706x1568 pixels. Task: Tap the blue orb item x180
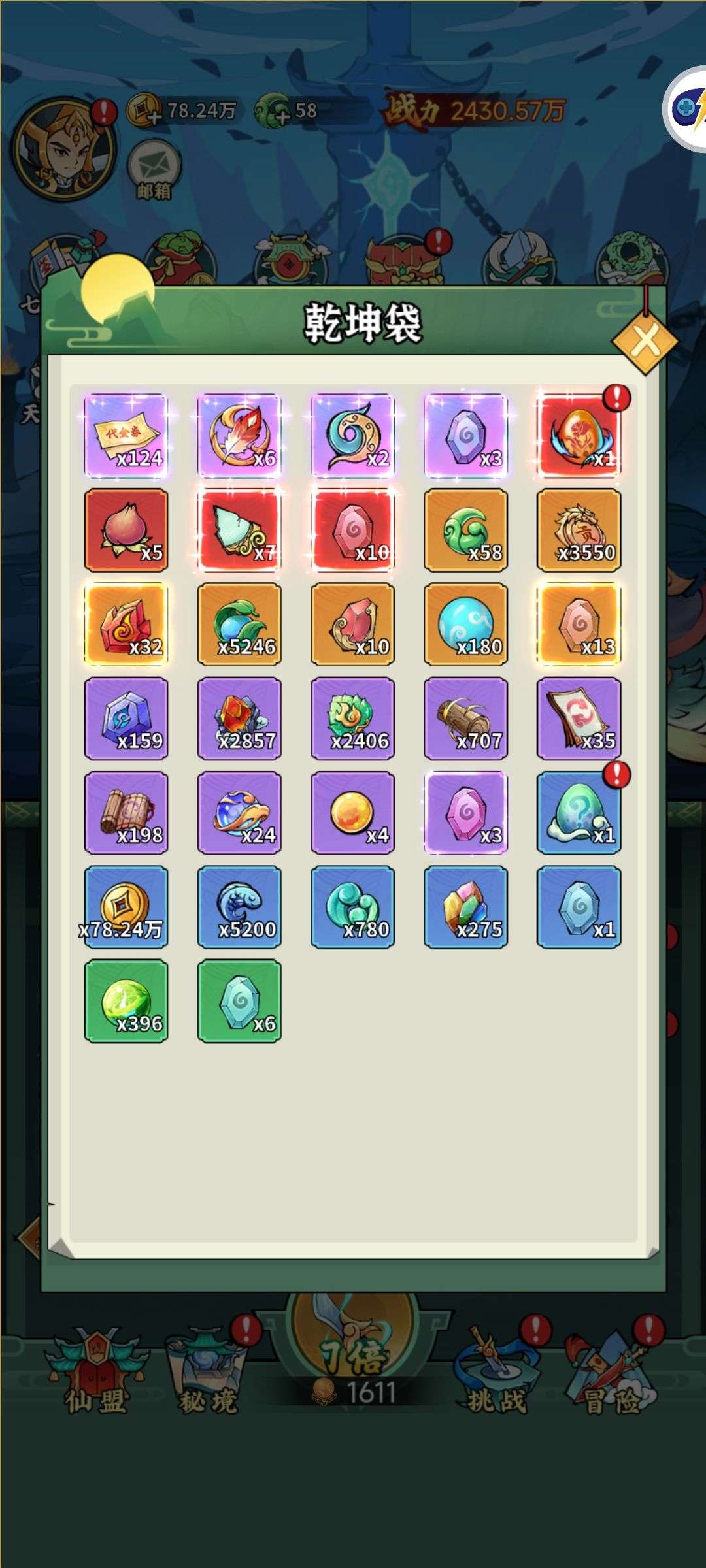tap(465, 624)
